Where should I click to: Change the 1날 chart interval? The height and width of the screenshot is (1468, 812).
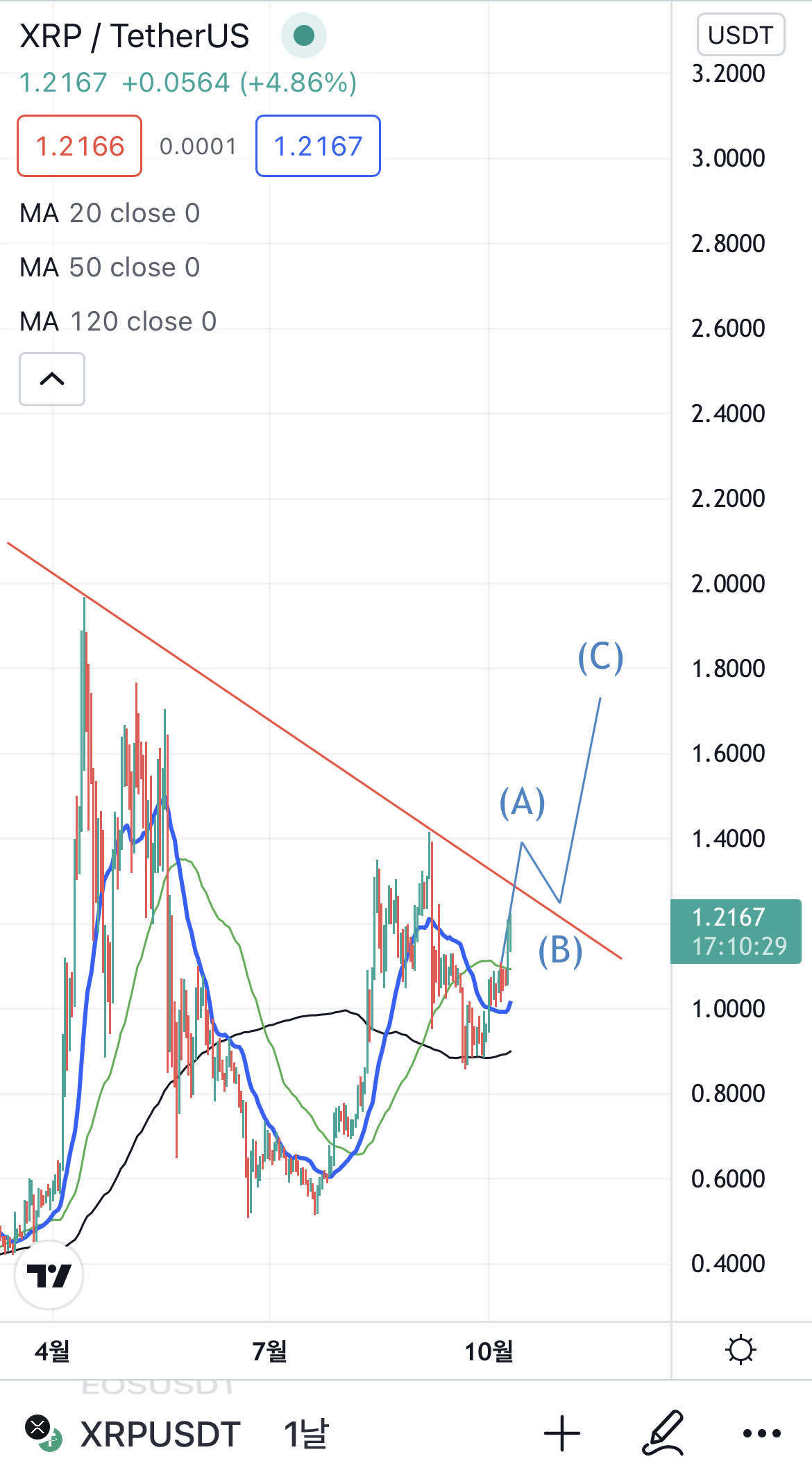[x=305, y=1433]
